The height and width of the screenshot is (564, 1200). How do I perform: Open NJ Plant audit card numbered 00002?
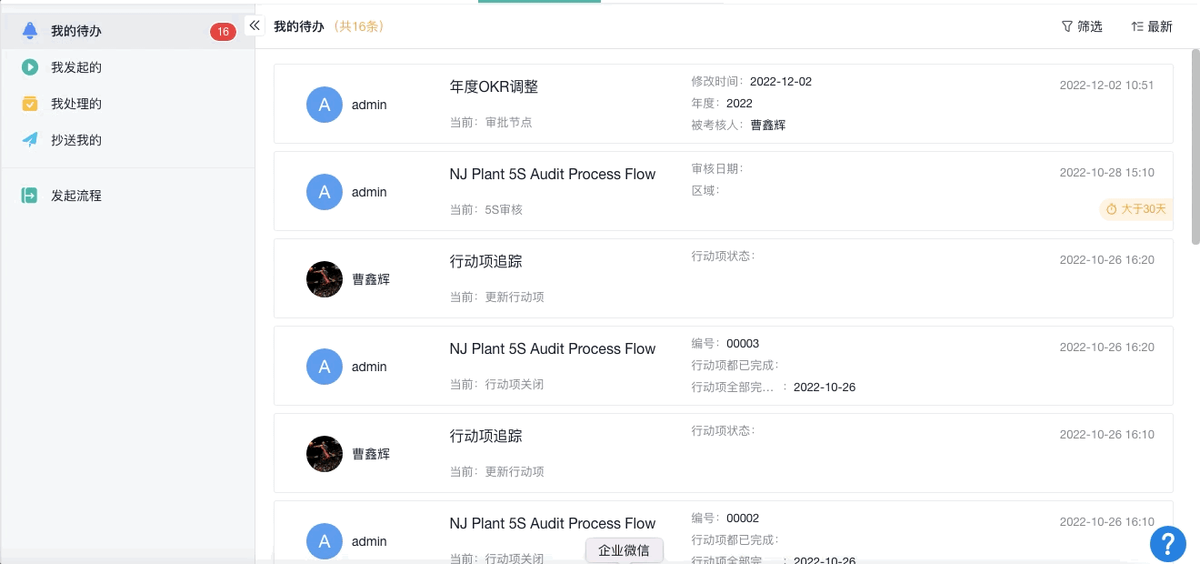[x=552, y=524]
